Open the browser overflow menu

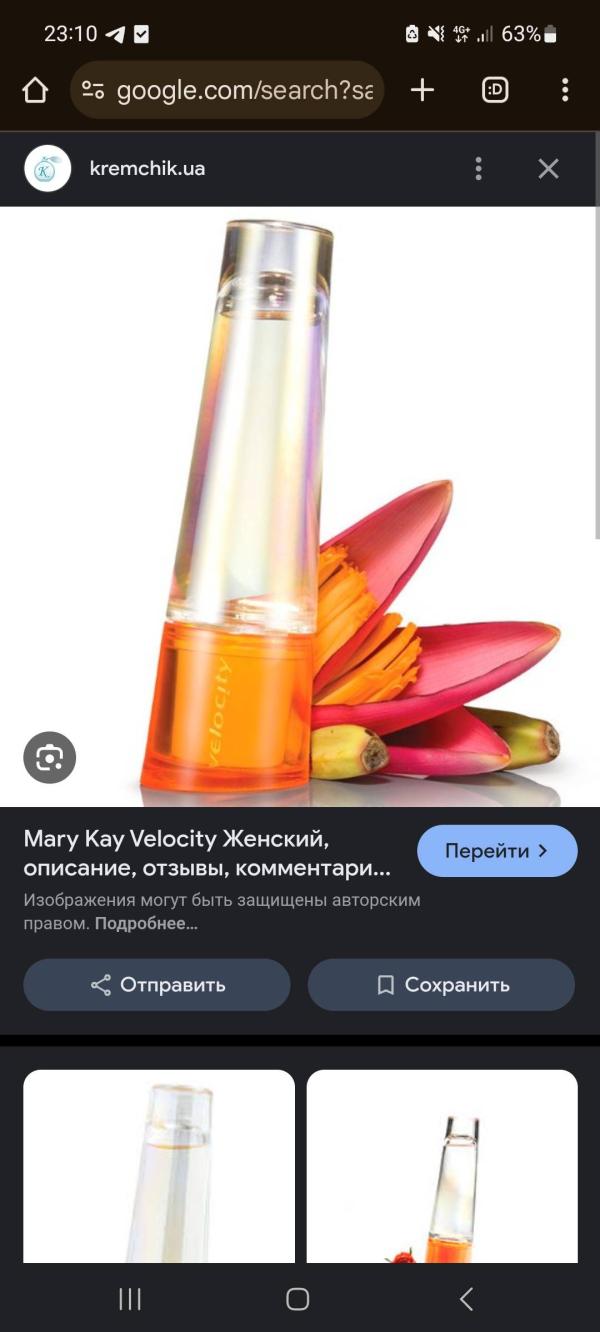565,91
